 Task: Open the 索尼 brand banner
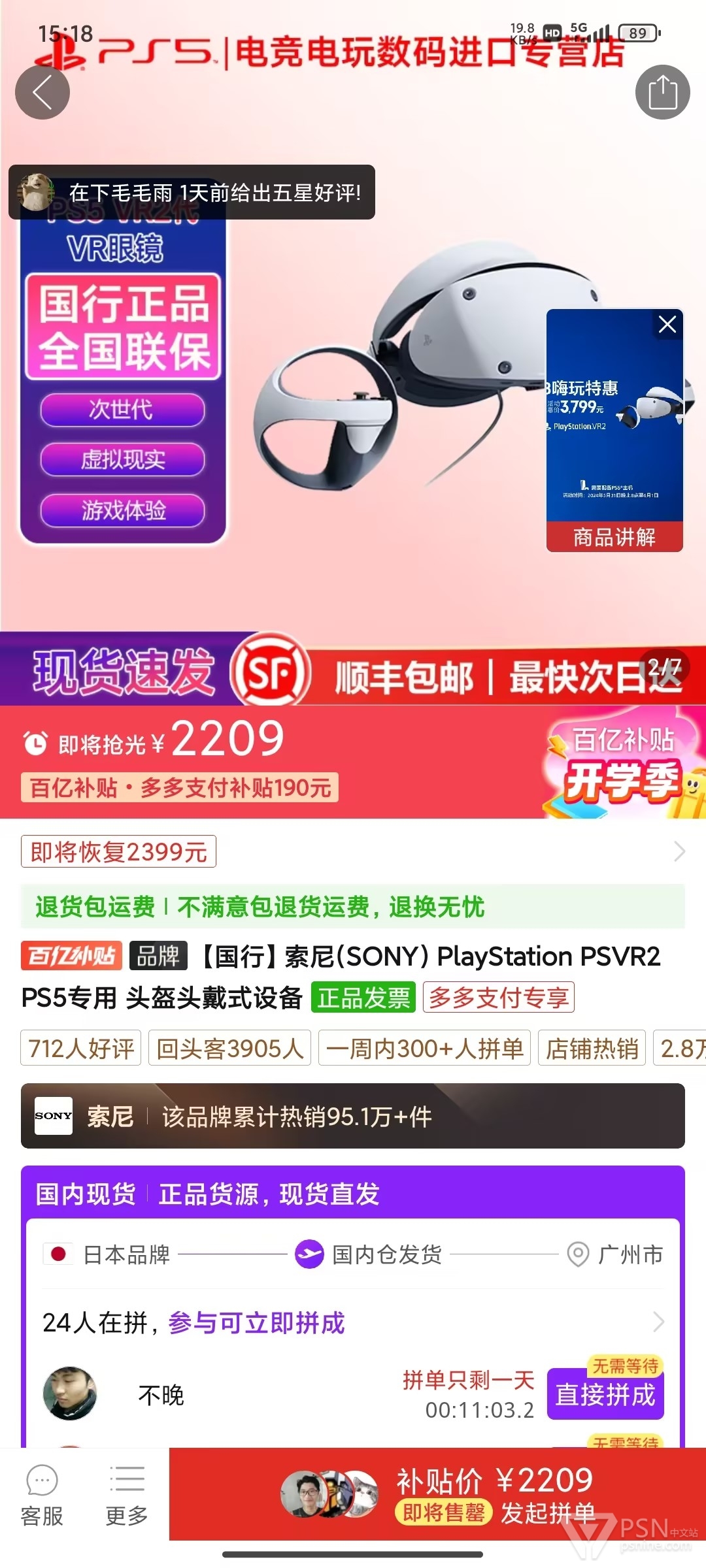(353, 1116)
